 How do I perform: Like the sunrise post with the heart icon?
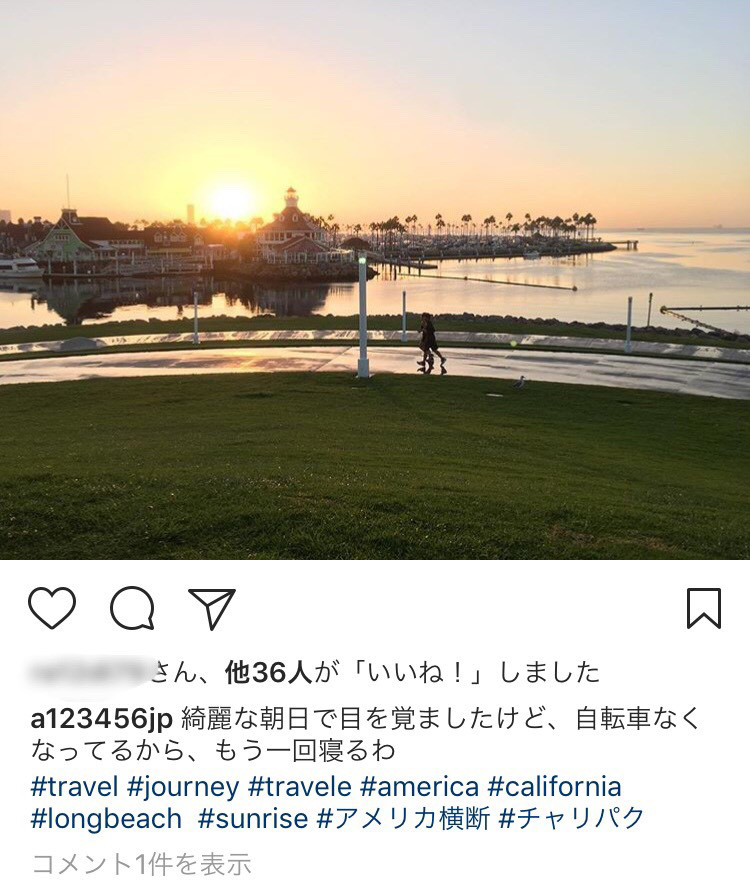[x=52, y=608]
